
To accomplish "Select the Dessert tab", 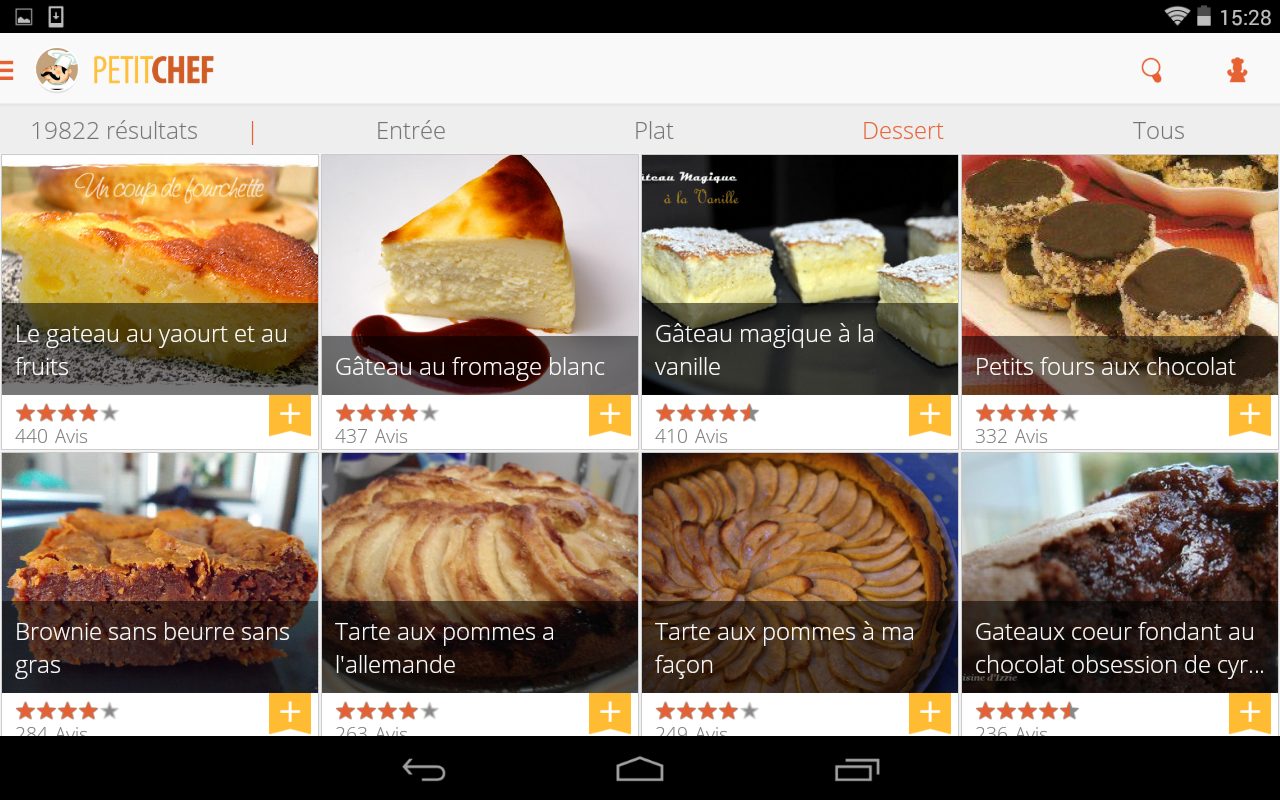I will 902,131.
